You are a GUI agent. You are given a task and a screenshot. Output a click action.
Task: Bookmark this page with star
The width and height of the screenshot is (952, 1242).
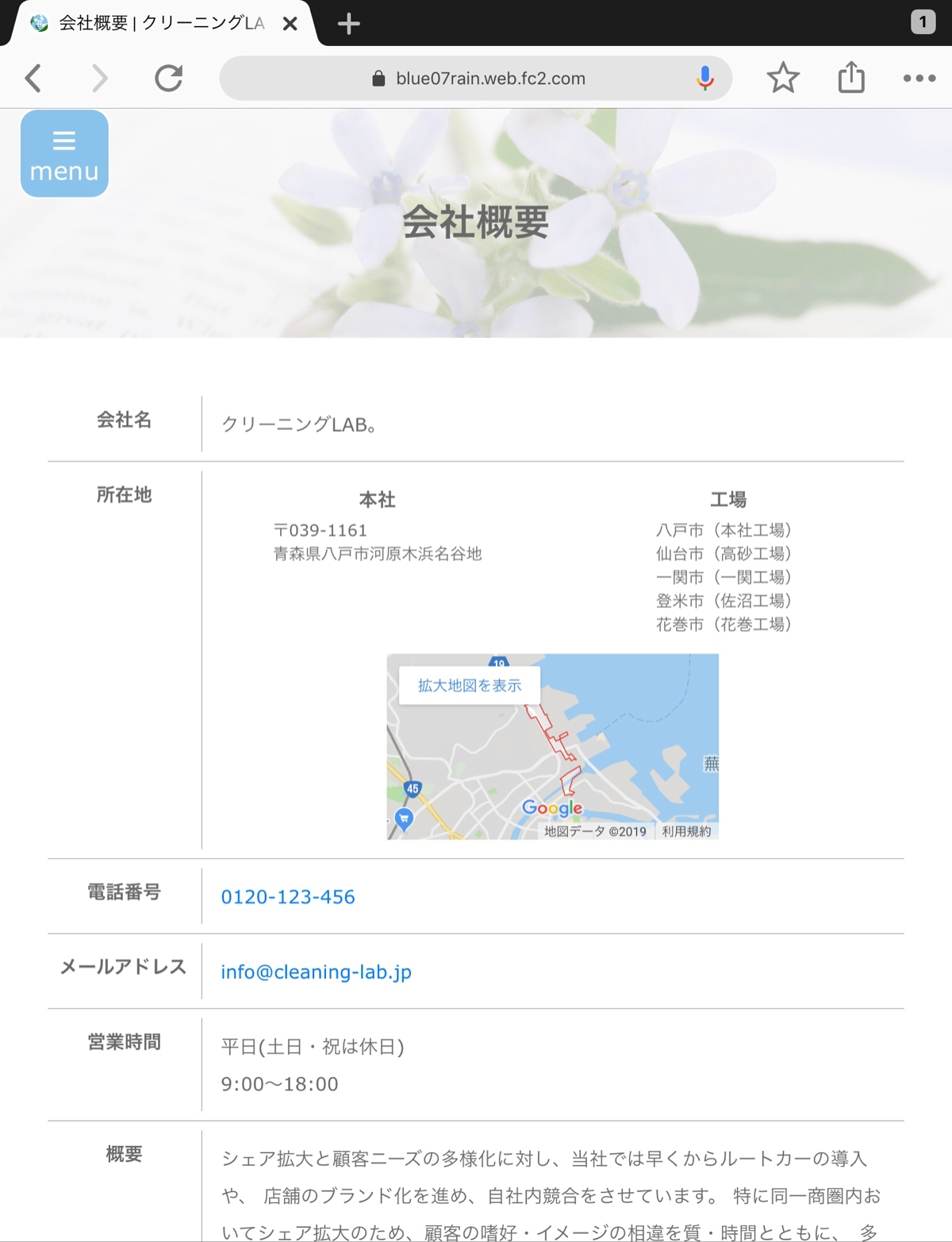point(782,78)
